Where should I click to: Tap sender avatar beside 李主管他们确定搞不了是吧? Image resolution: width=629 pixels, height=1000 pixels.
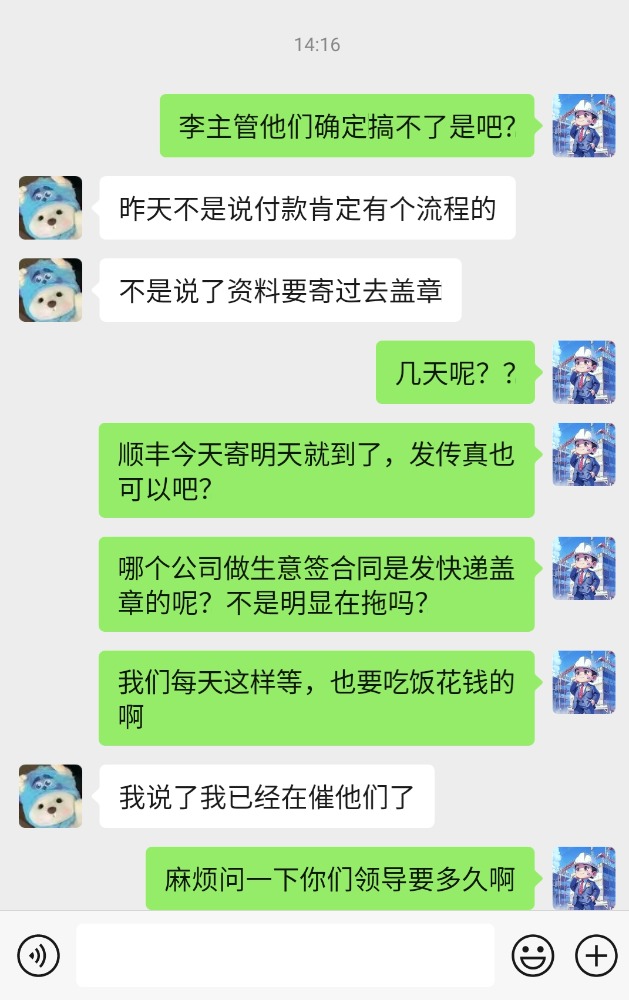click(584, 126)
